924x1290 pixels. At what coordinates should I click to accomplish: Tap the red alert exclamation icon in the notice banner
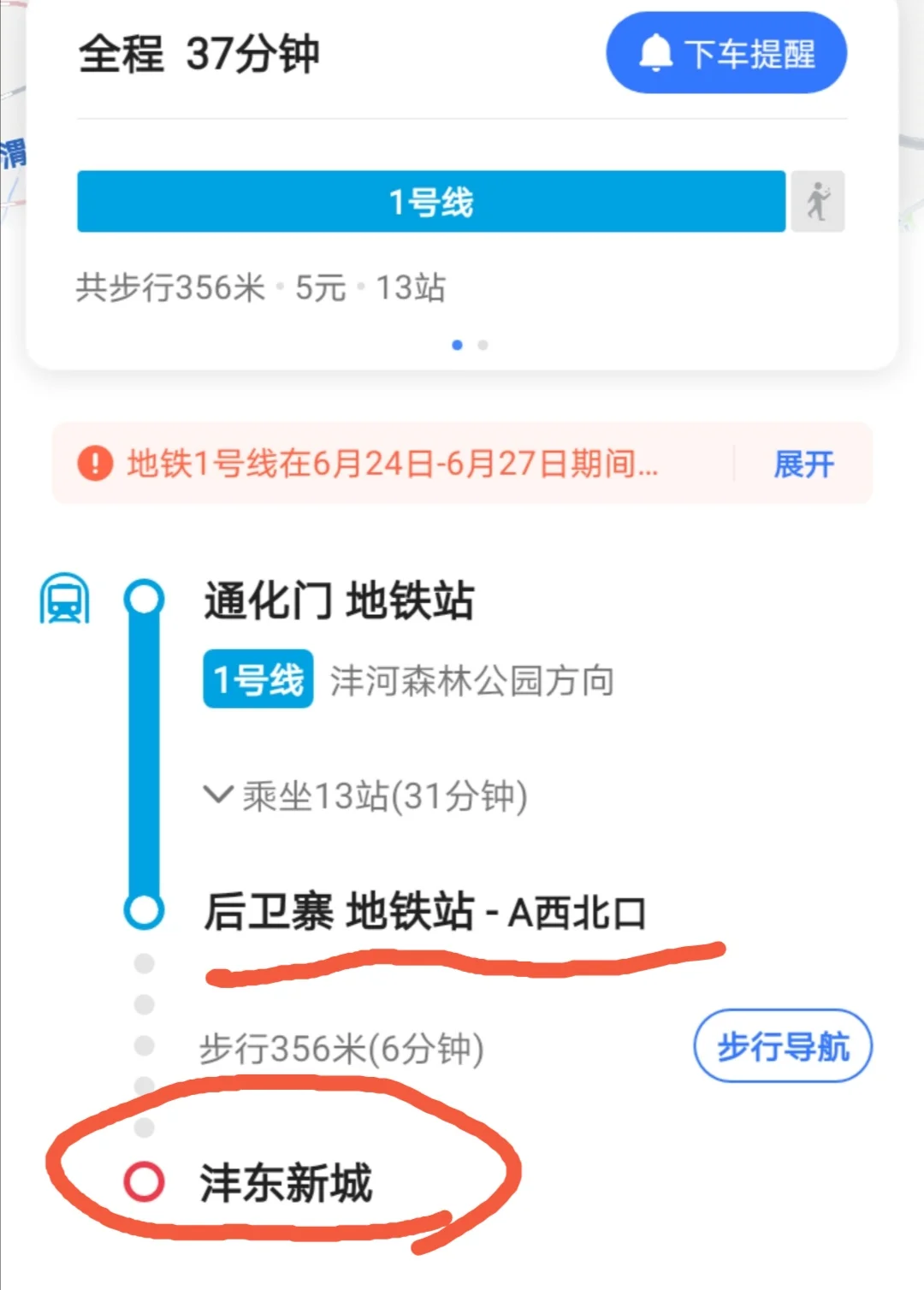tap(96, 462)
